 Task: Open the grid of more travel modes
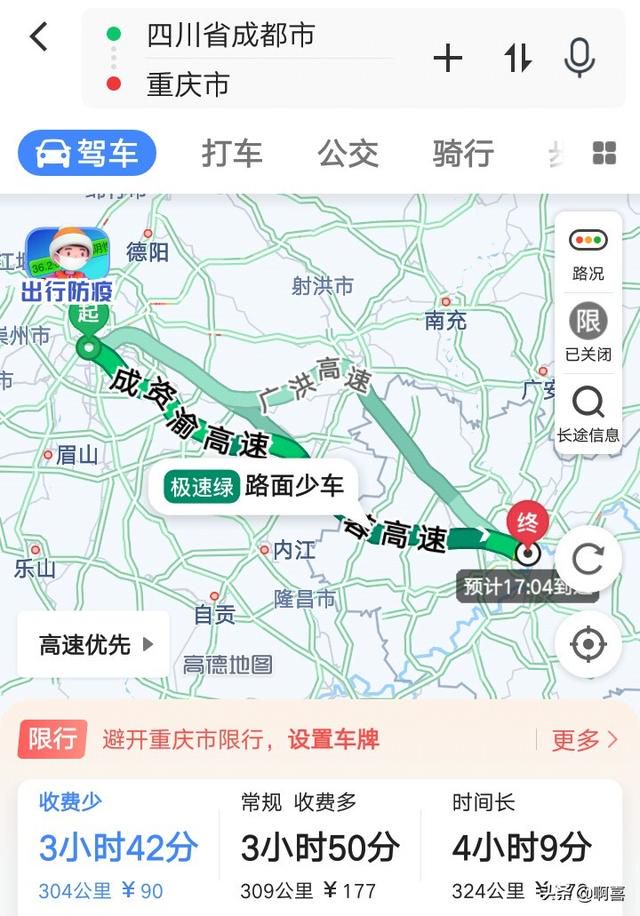coord(604,153)
